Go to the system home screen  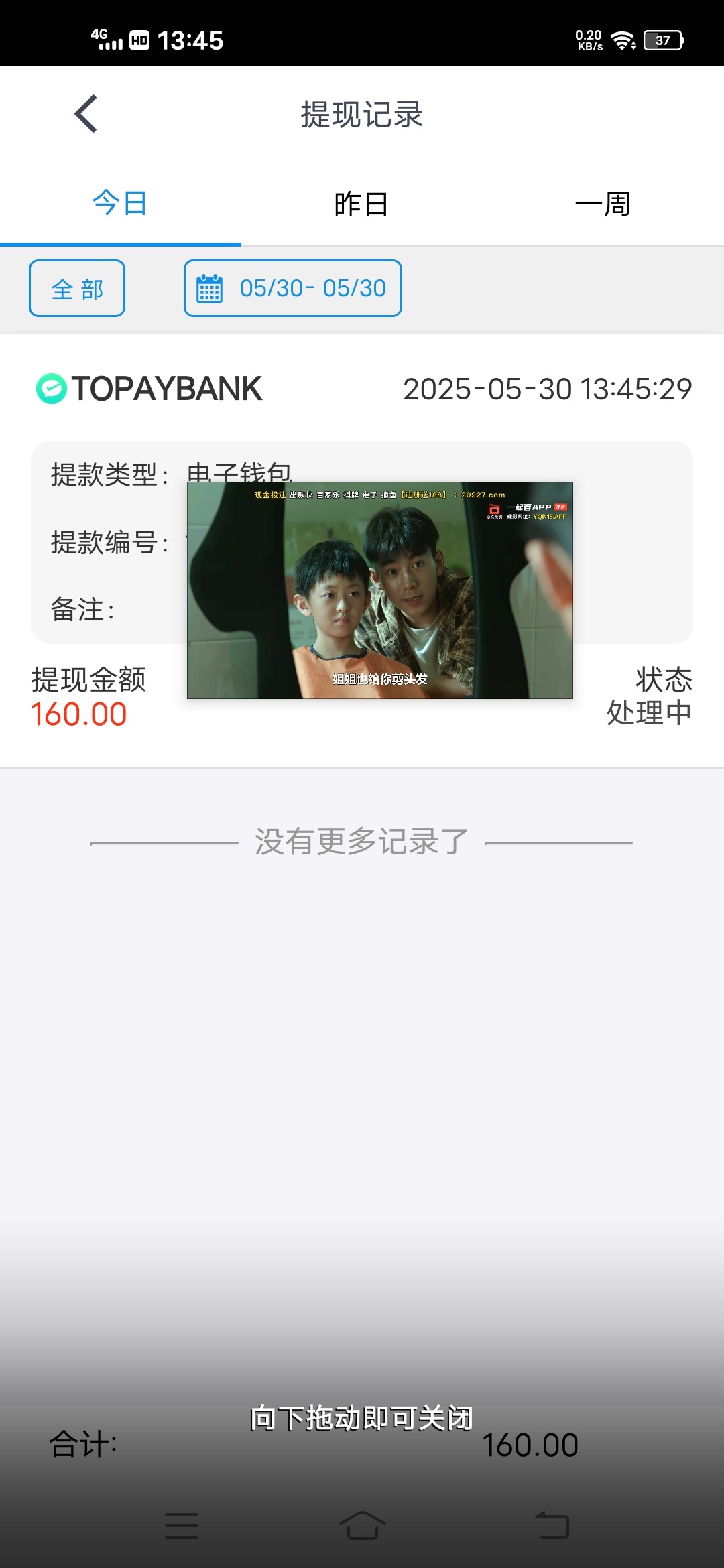pos(362,1525)
